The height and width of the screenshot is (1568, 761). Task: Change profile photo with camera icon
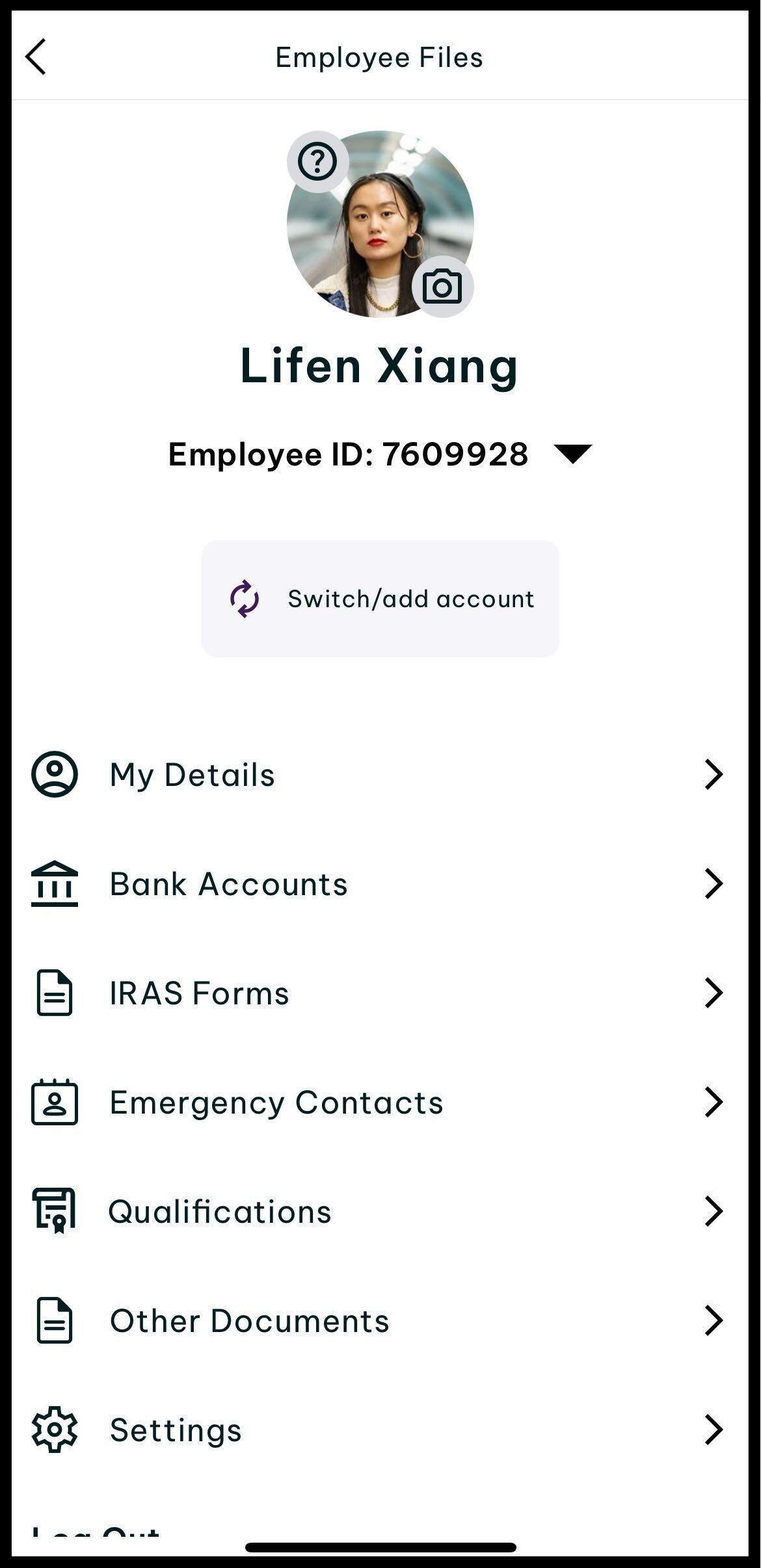point(442,287)
